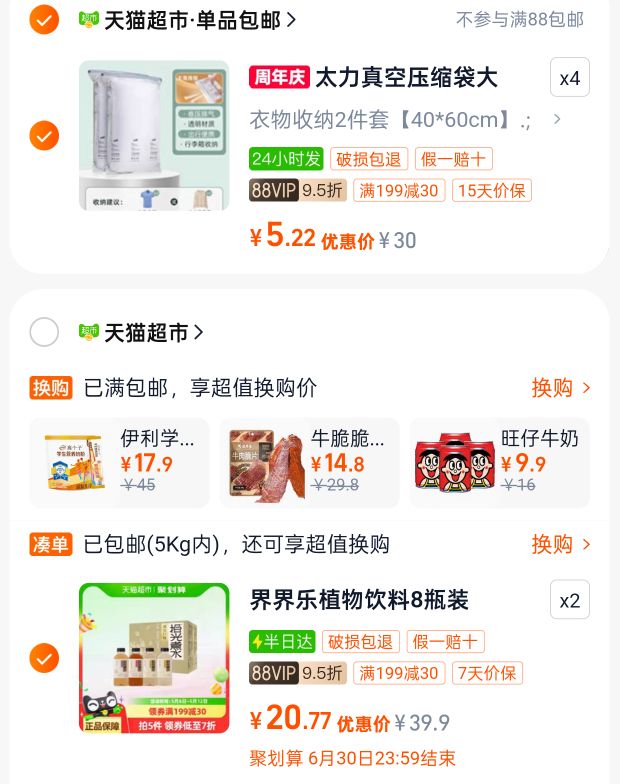Tap 换购 link beside 已满包邮

[x=560, y=388]
